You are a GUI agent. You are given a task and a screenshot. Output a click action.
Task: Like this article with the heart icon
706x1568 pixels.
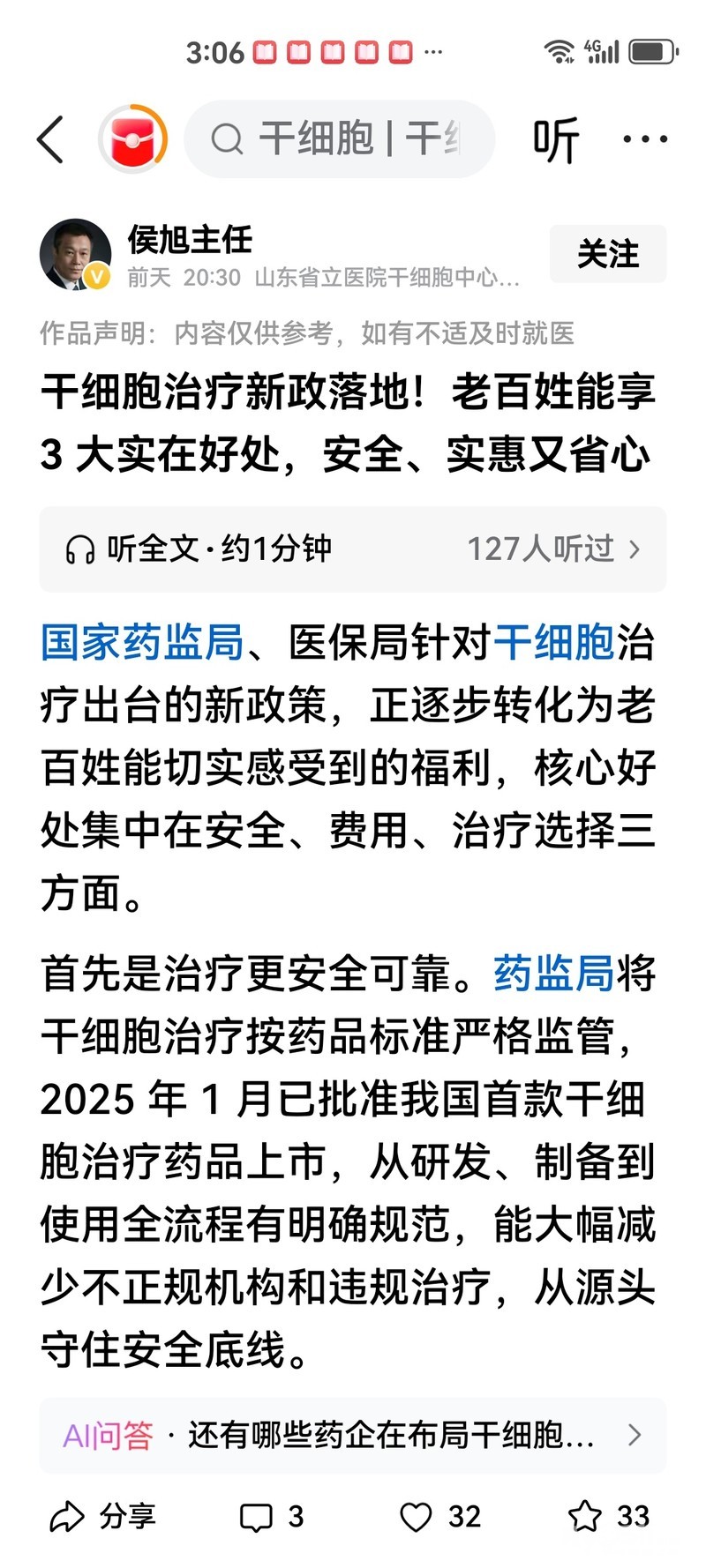pyautogui.click(x=439, y=1517)
